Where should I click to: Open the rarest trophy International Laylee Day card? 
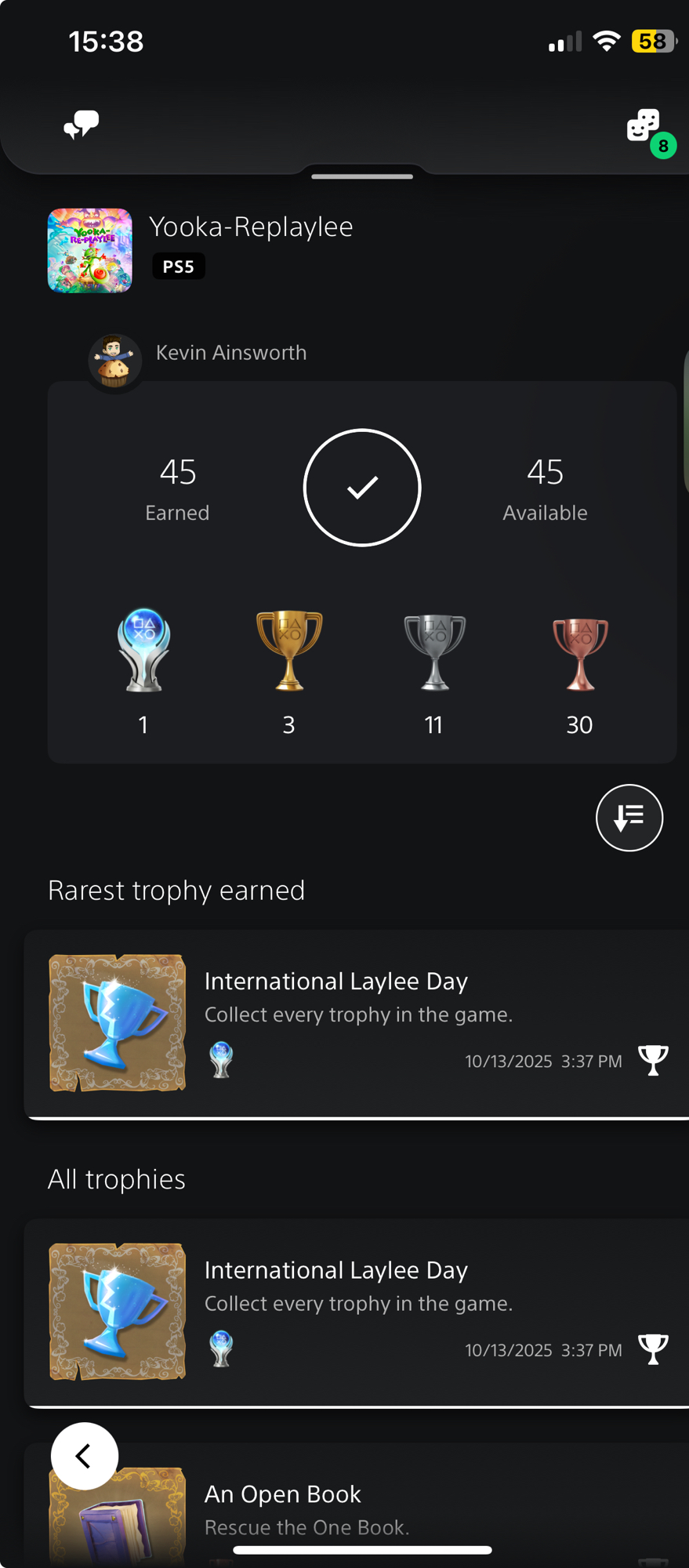coord(357,1022)
